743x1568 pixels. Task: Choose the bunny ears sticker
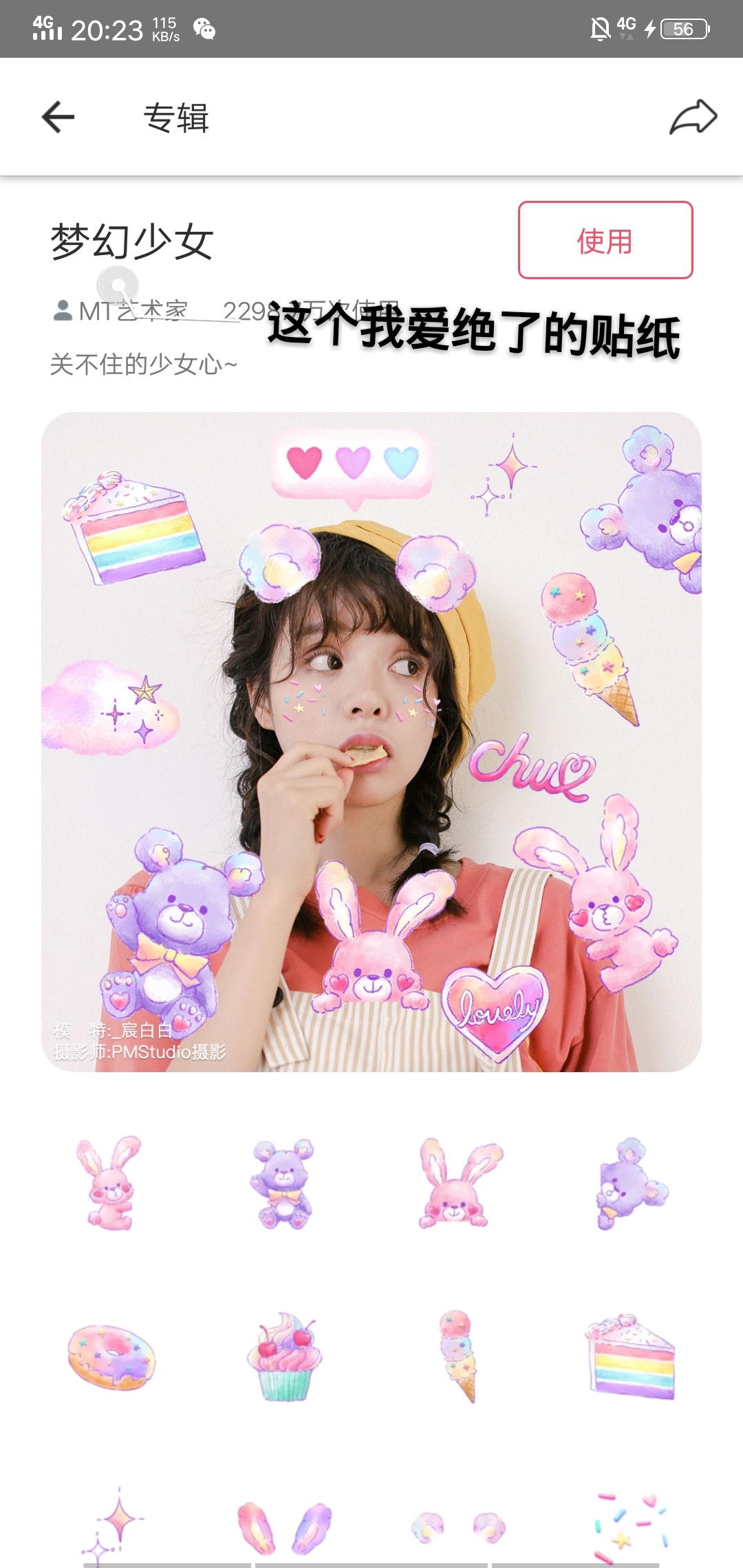pyautogui.click(x=283, y=1527)
